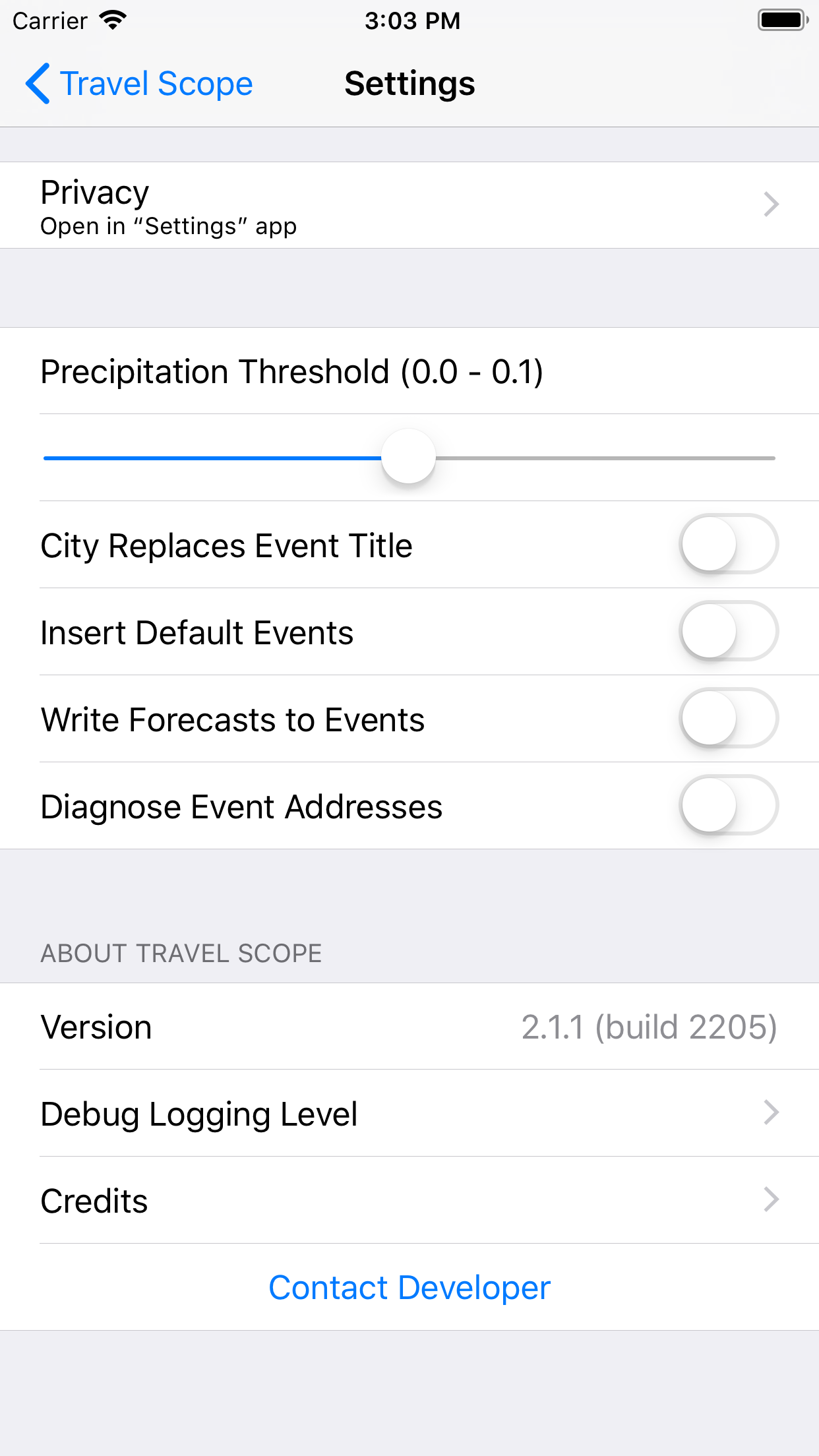This screenshot has width=819, height=1456.
Task: Open Privacy in Settings app
Action: [x=409, y=205]
